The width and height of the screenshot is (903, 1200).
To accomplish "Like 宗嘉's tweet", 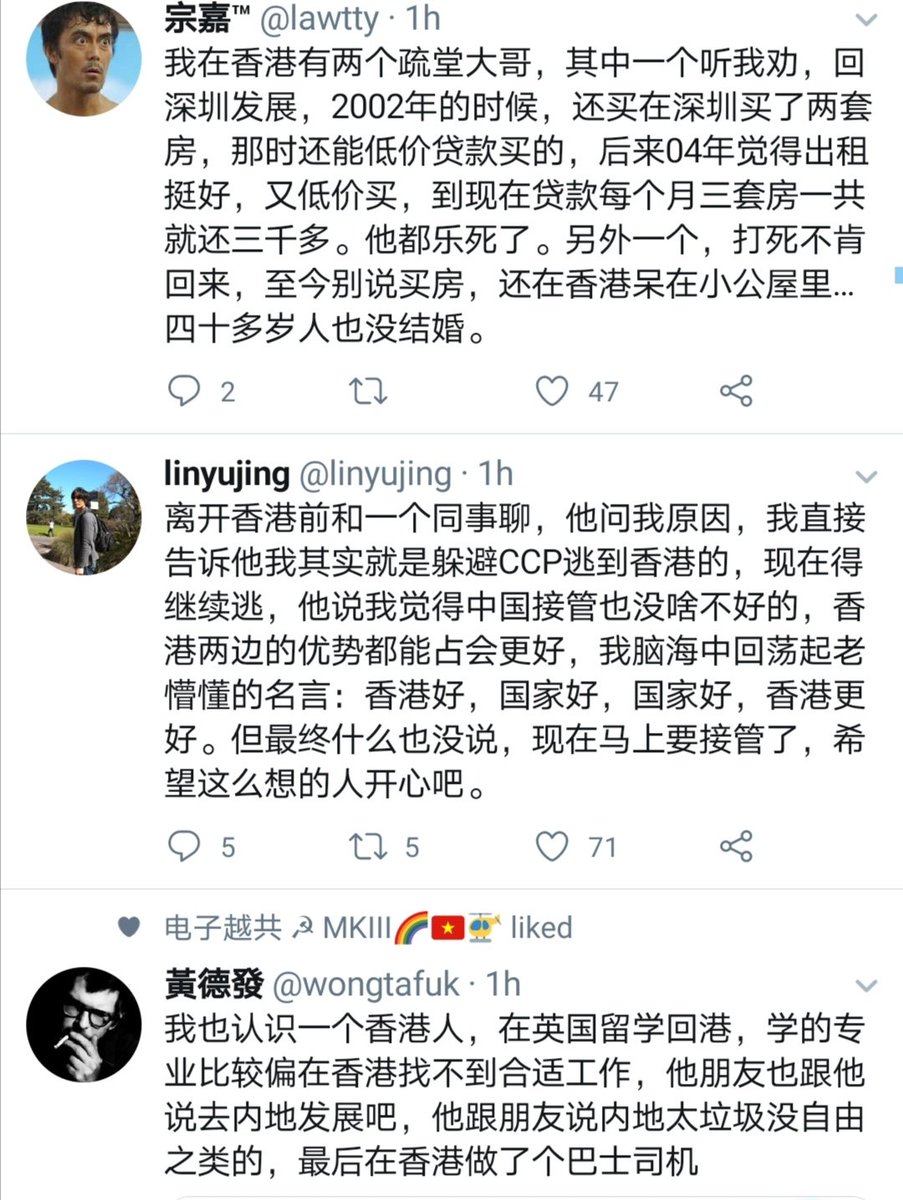I will coord(553,391).
